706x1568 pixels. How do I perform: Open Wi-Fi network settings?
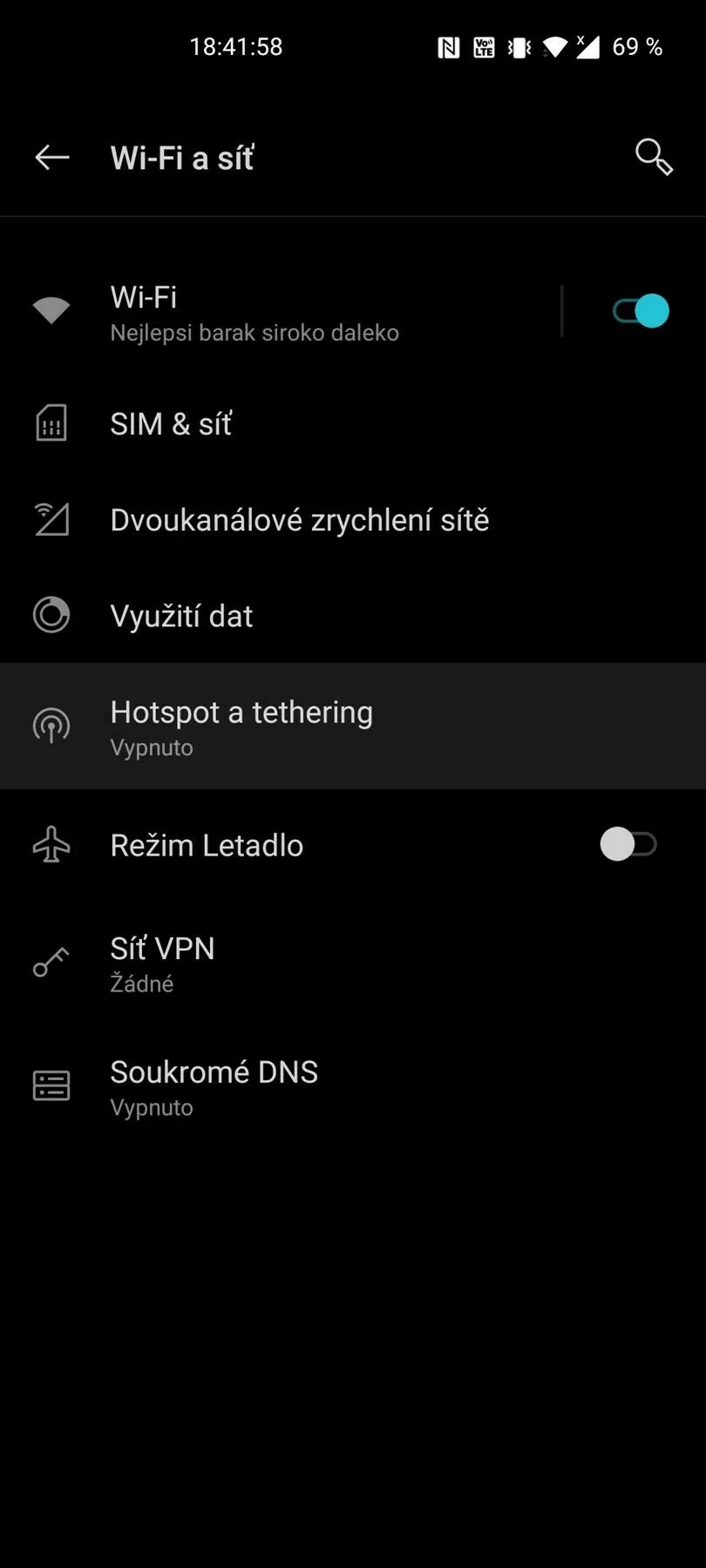click(x=279, y=311)
